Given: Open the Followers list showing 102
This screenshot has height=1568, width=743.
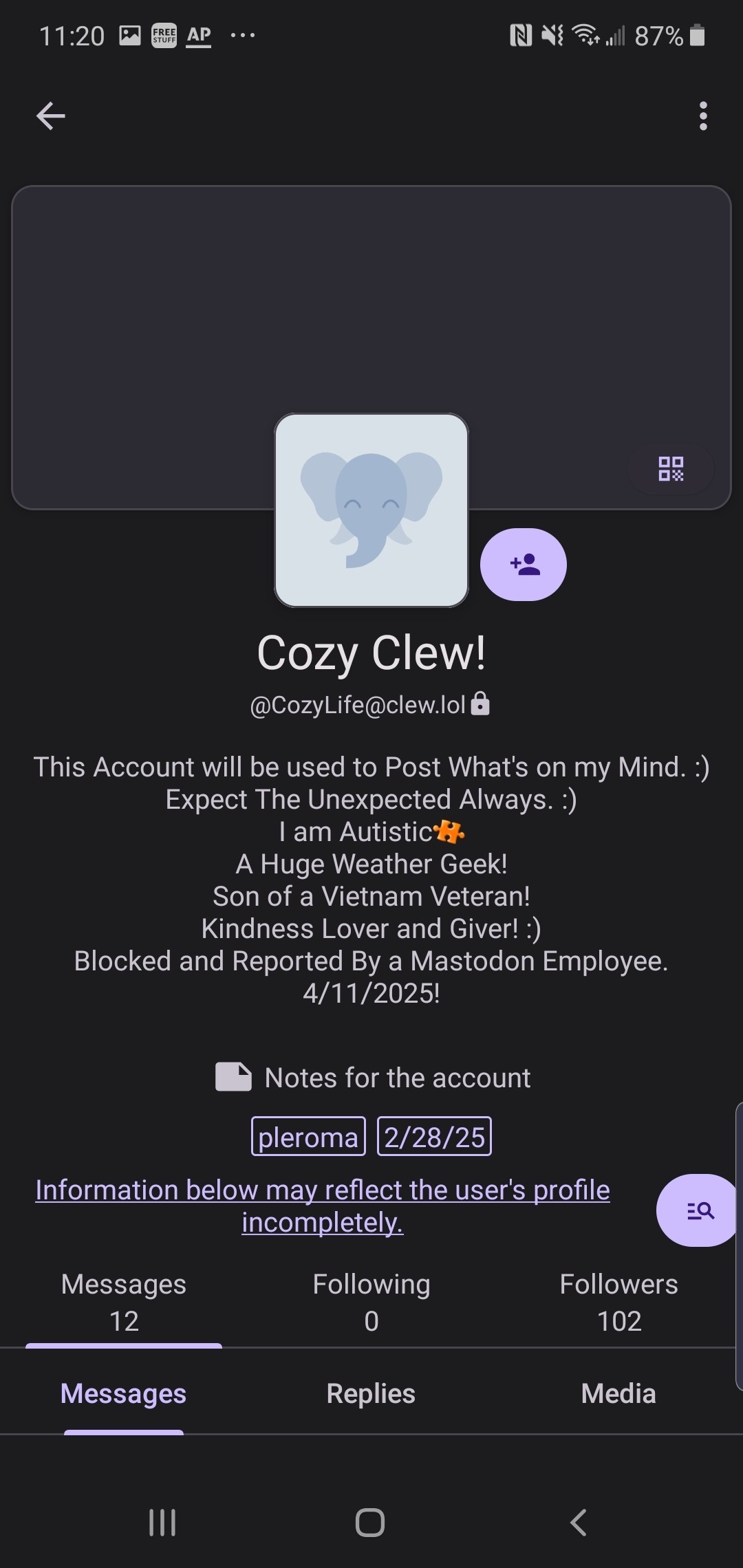Looking at the screenshot, I should point(618,1302).
